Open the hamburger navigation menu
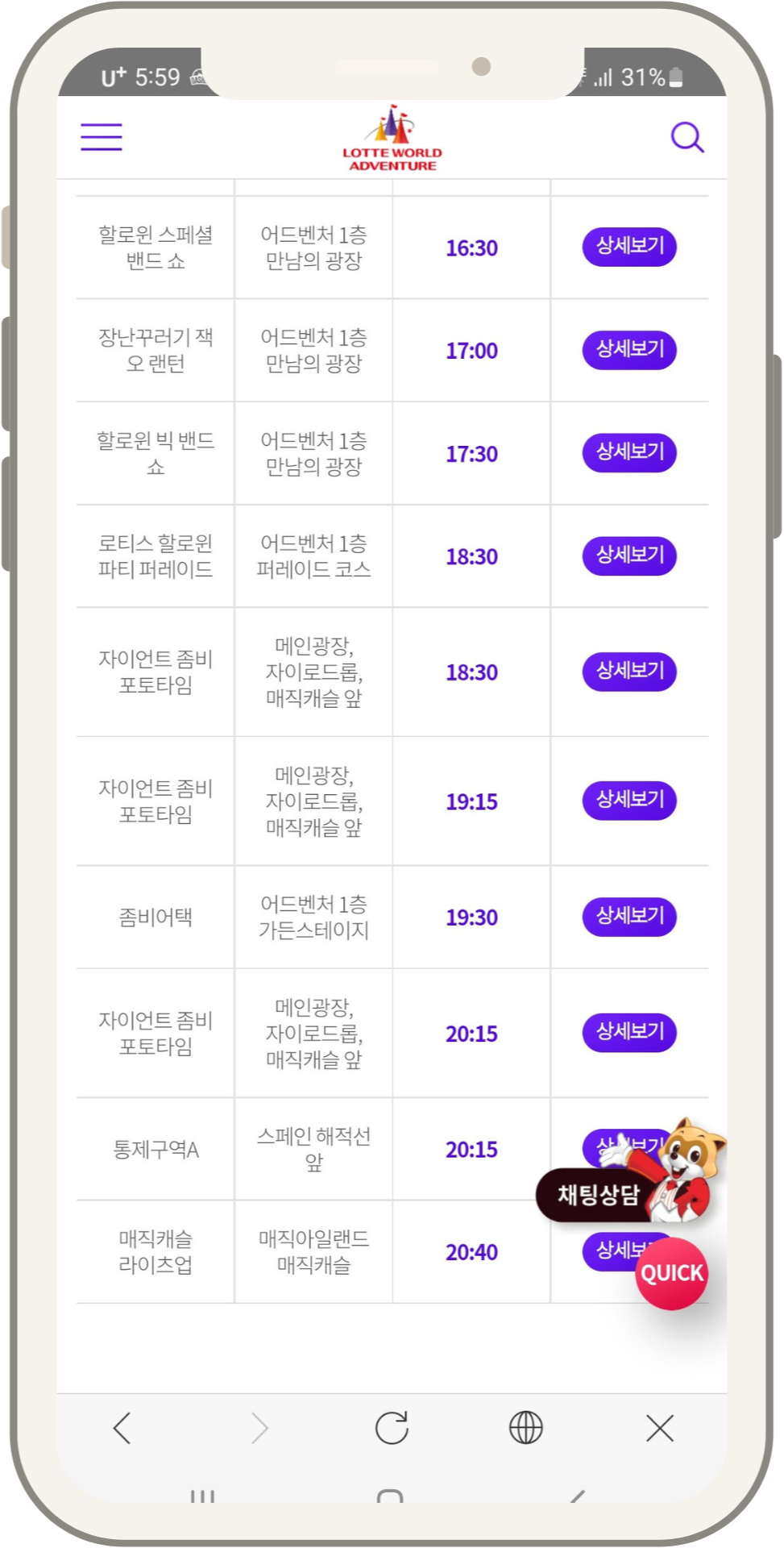This screenshot has height=1548, width=784. (x=101, y=137)
